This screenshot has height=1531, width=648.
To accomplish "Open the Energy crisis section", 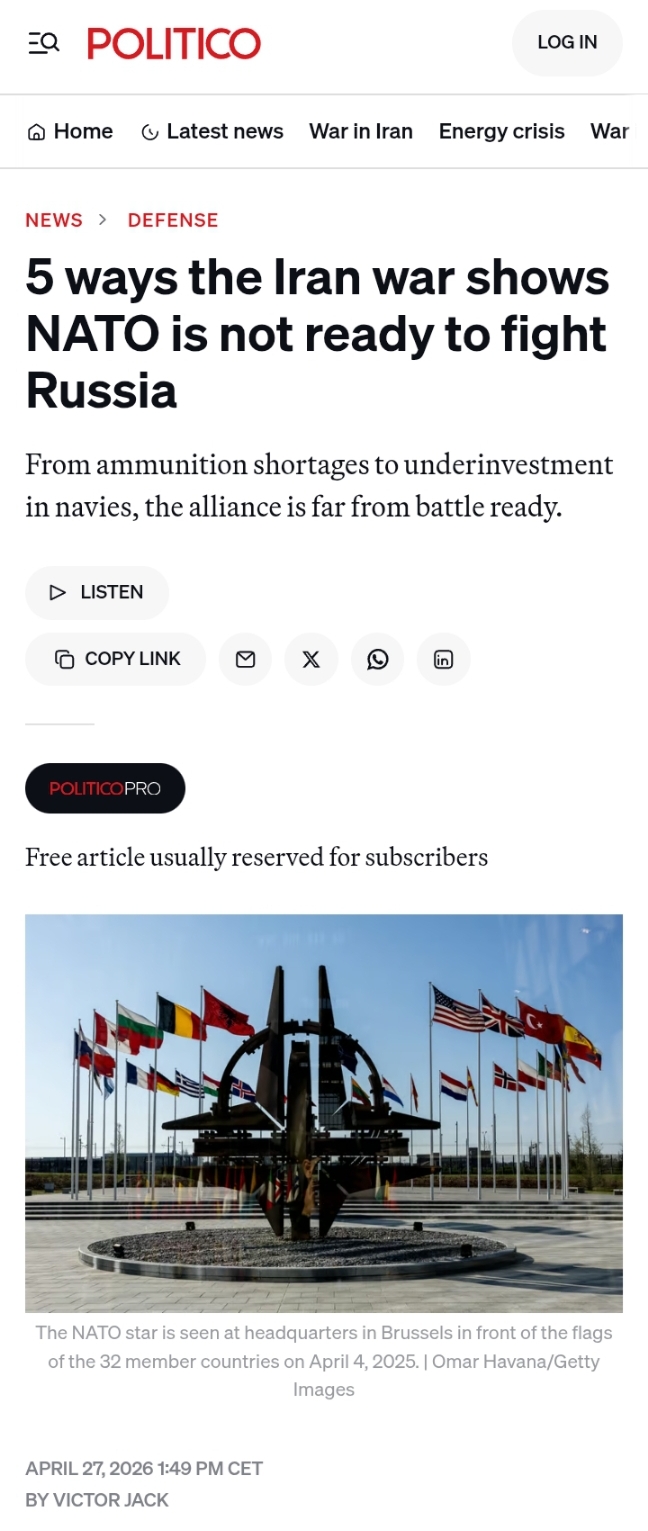I will click(501, 132).
